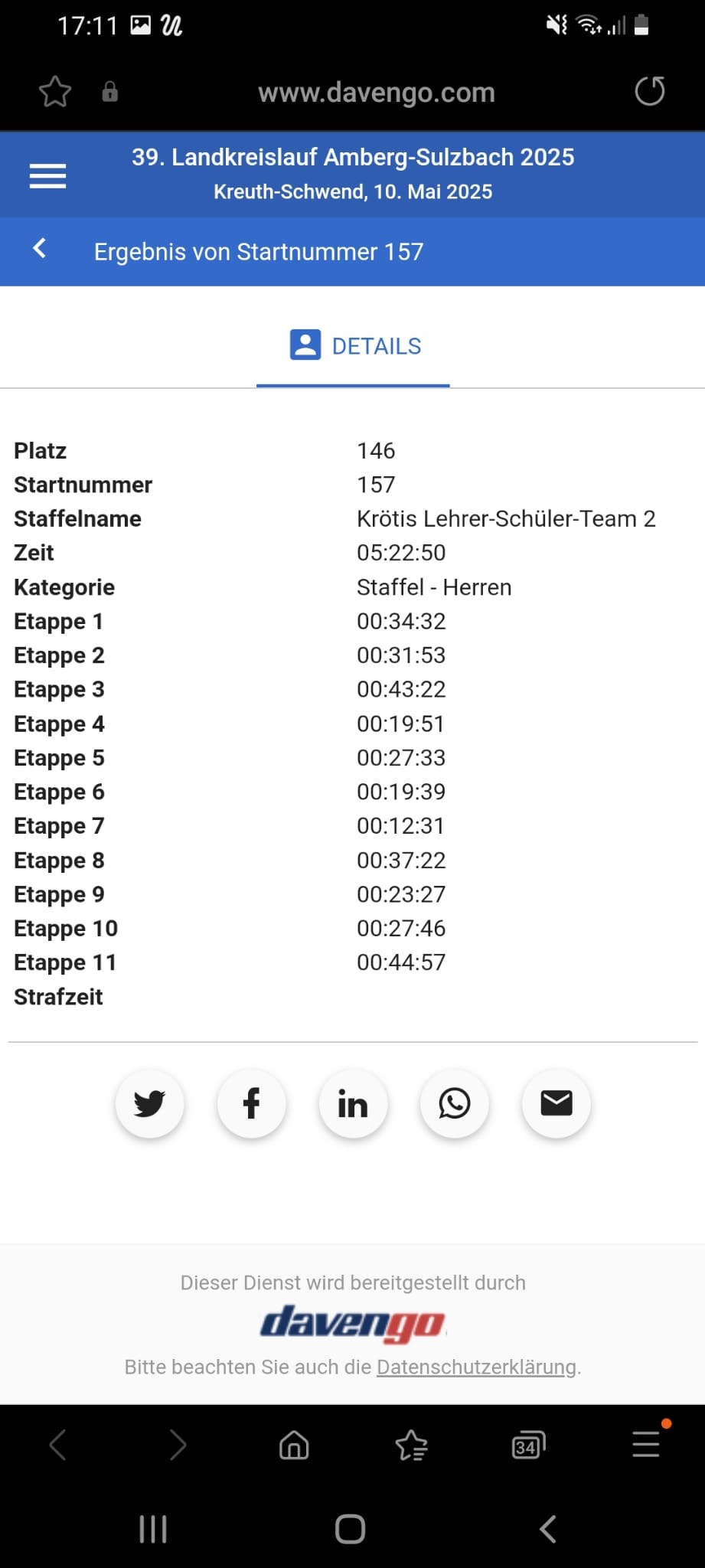This screenshot has width=705, height=1568.
Task: Share the result on LinkedIn
Action: (x=353, y=1103)
